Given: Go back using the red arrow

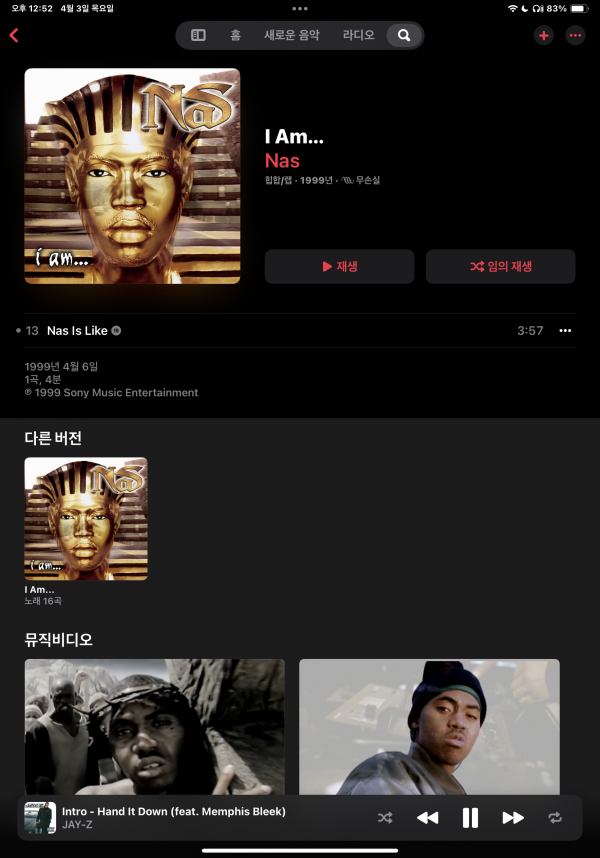Looking at the screenshot, I should [x=14, y=36].
